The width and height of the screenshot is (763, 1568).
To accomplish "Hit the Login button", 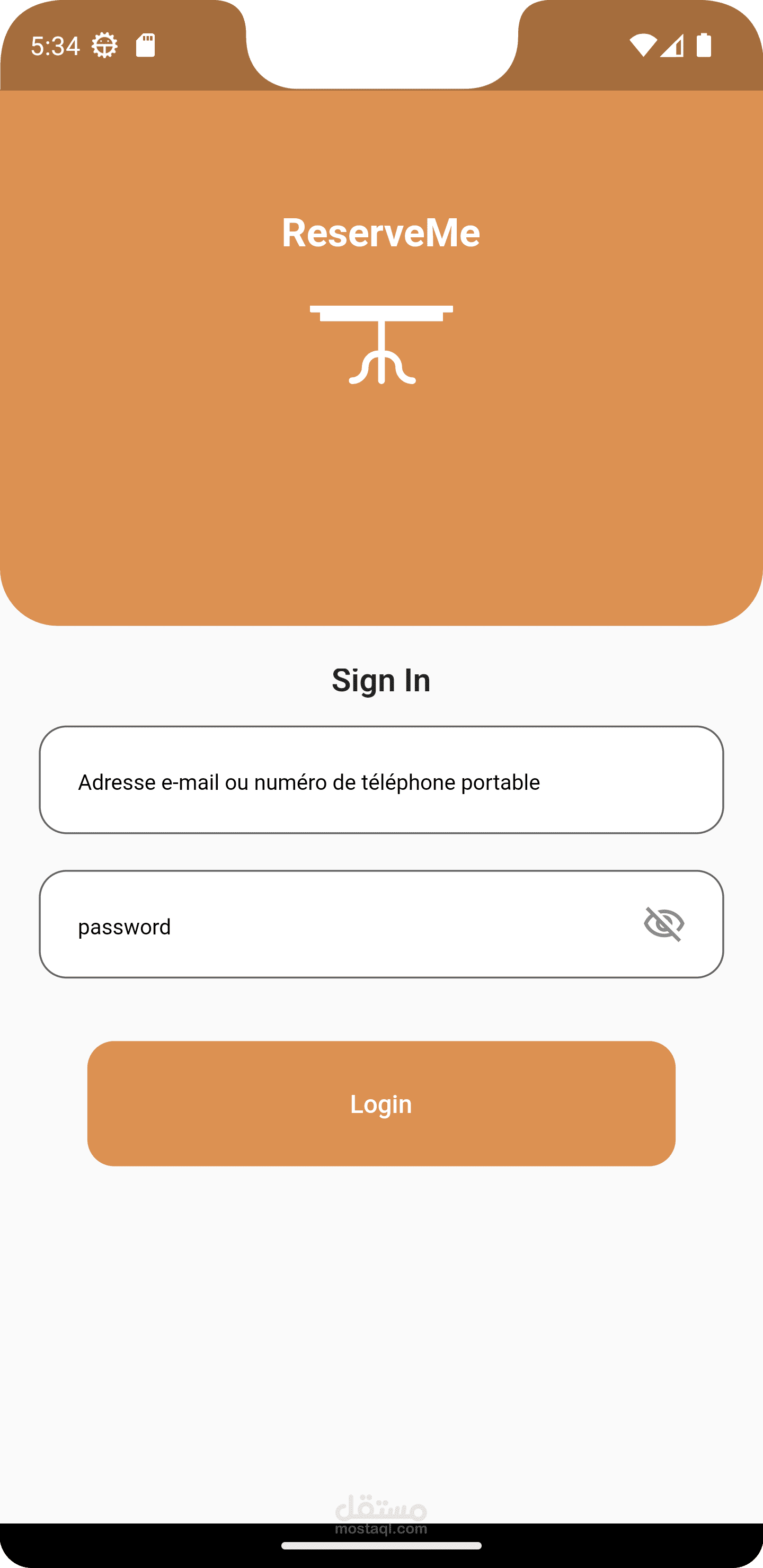I will click(381, 1103).
